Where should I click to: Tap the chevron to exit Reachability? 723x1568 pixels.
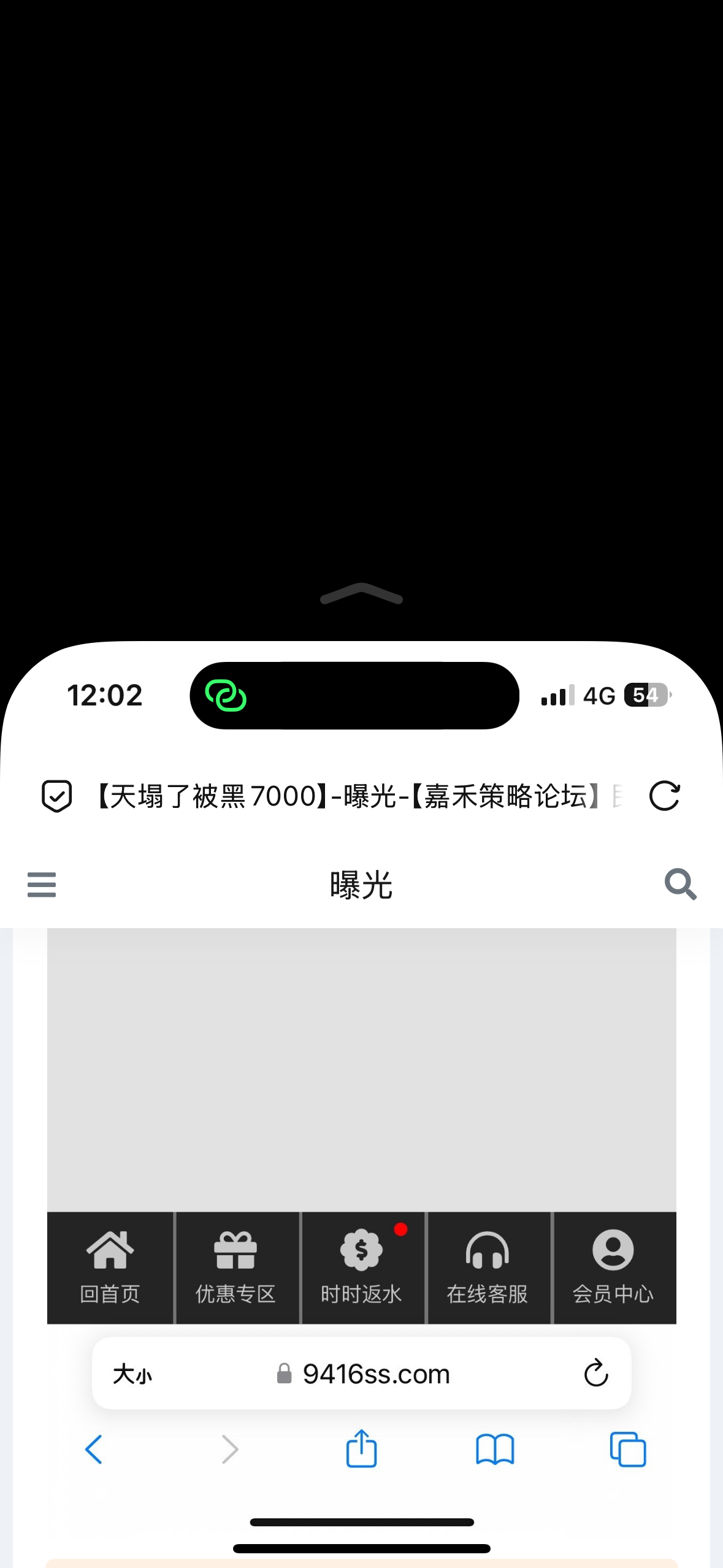pyautogui.click(x=361, y=594)
